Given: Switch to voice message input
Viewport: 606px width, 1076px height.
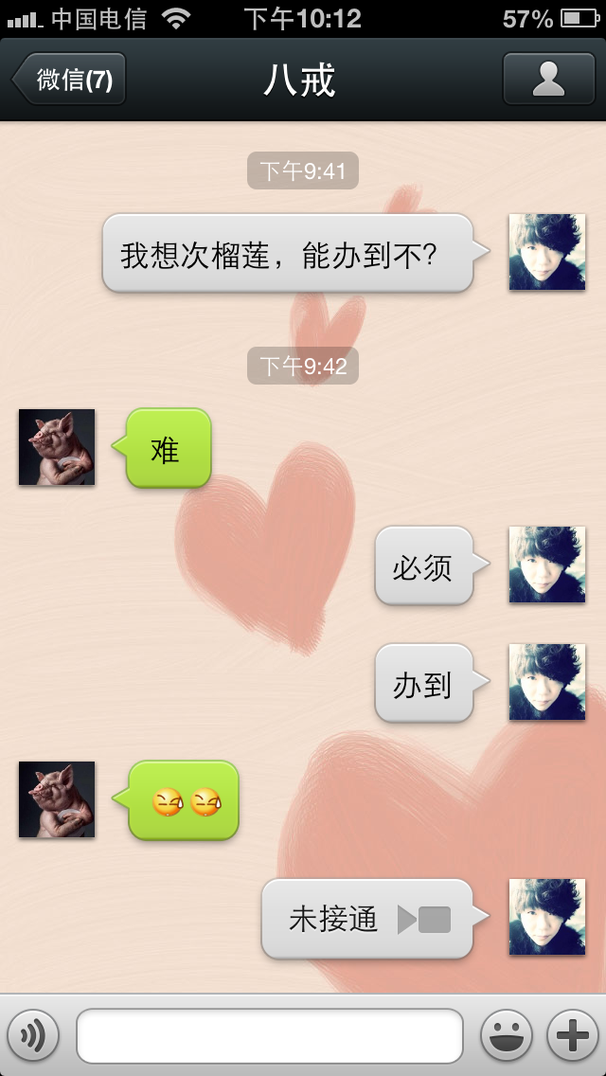Looking at the screenshot, I should [x=33, y=1036].
